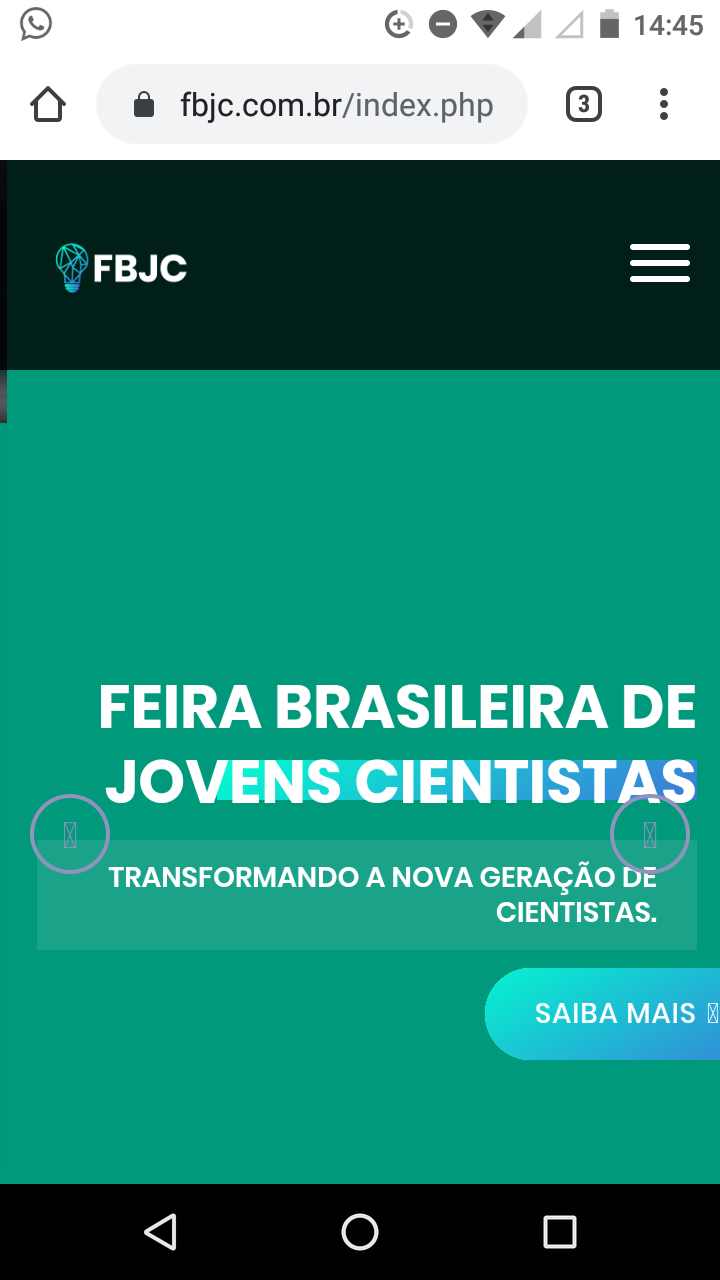The image size is (720, 1280).
Task: Open the browser home page
Action: tap(48, 104)
